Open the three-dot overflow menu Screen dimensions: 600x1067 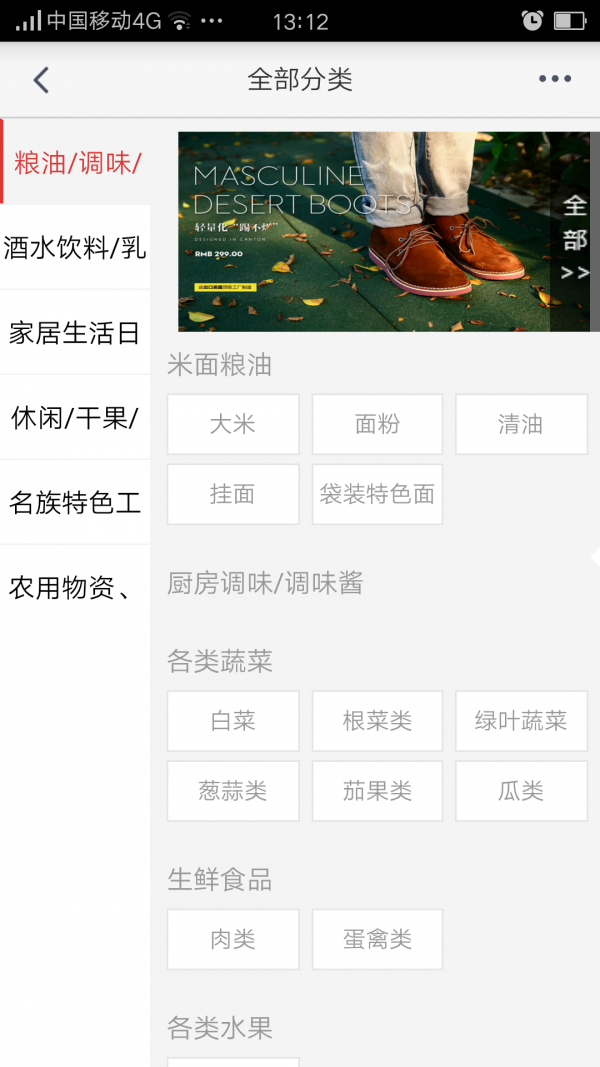(x=554, y=79)
